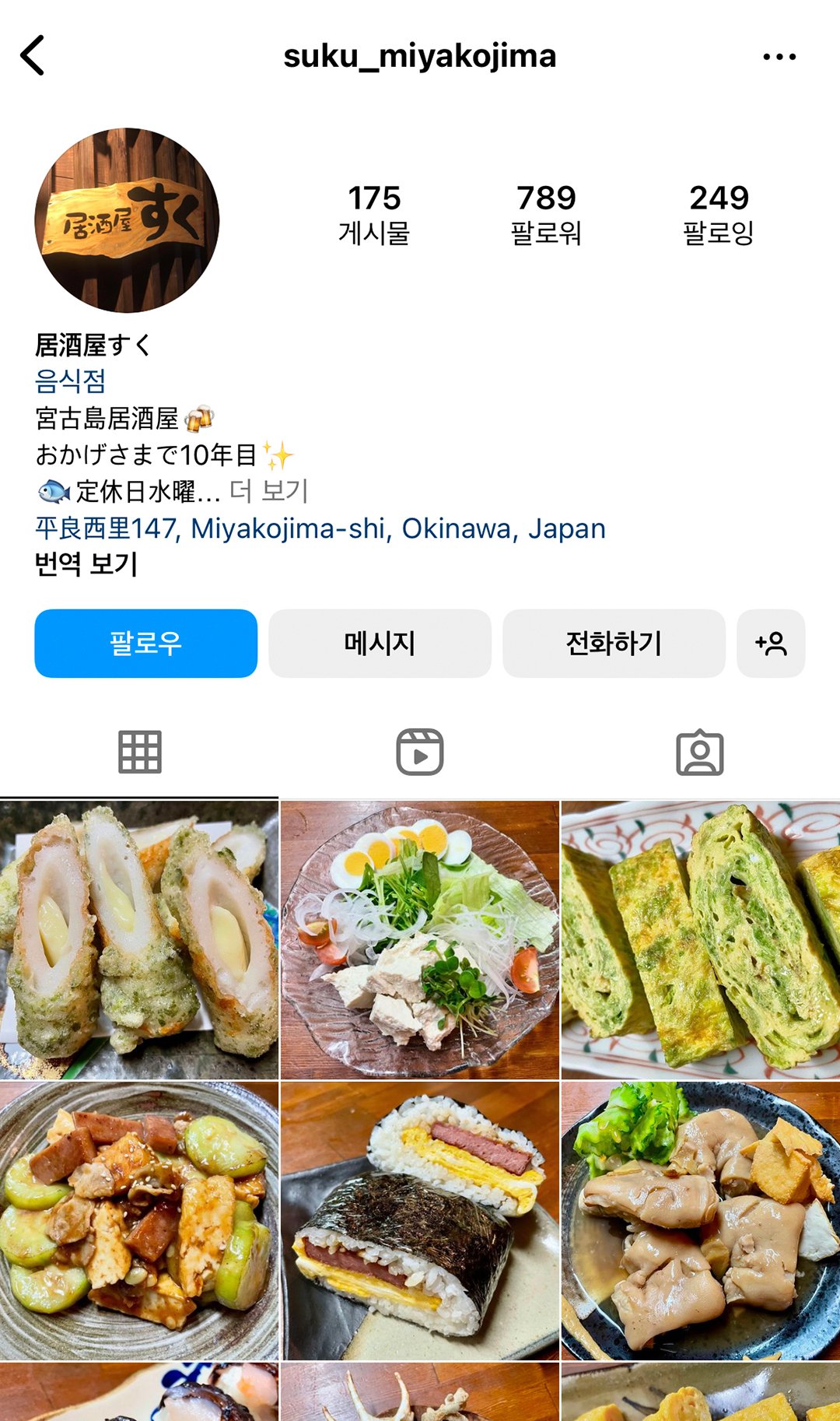Show suggested accounts with the add-person button
Viewport: 840px width, 1421px height.
(770, 644)
